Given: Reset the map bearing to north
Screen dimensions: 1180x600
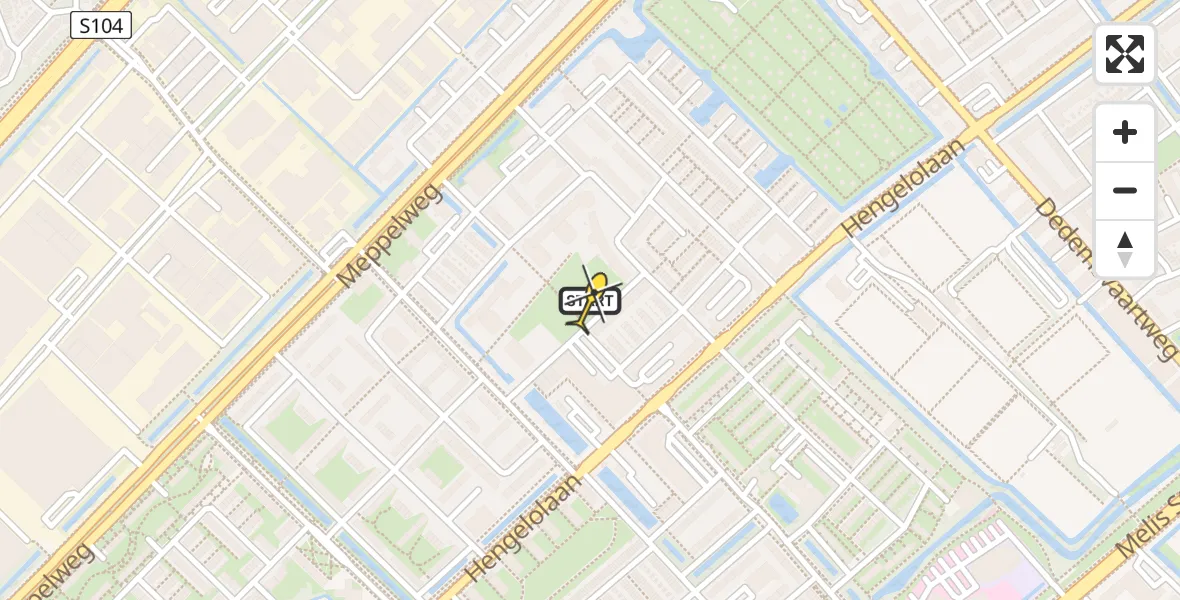Looking at the screenshot, I should (1125, 249).
